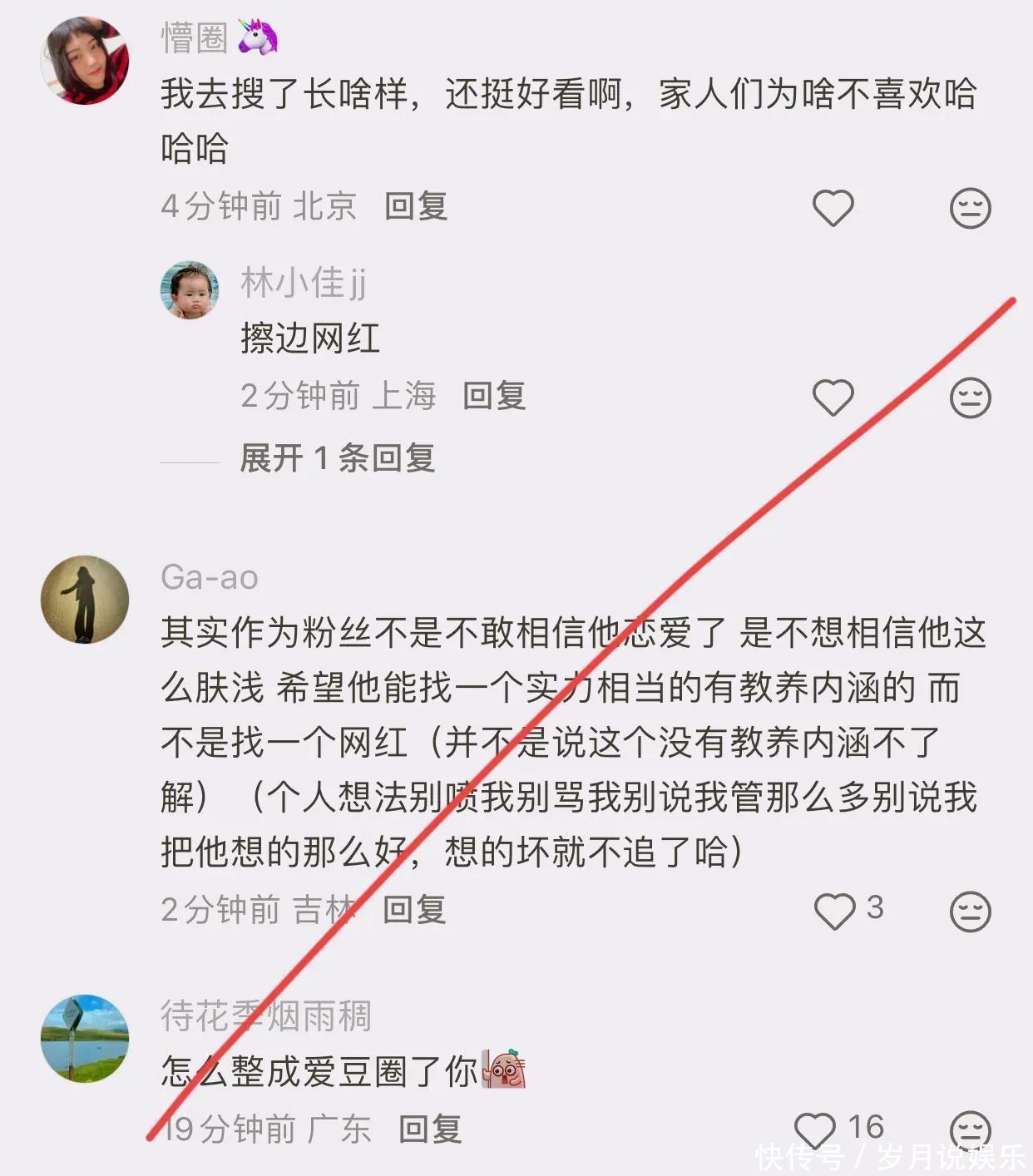Like Ga-ao's long fan comment

(x=834, y=911)
